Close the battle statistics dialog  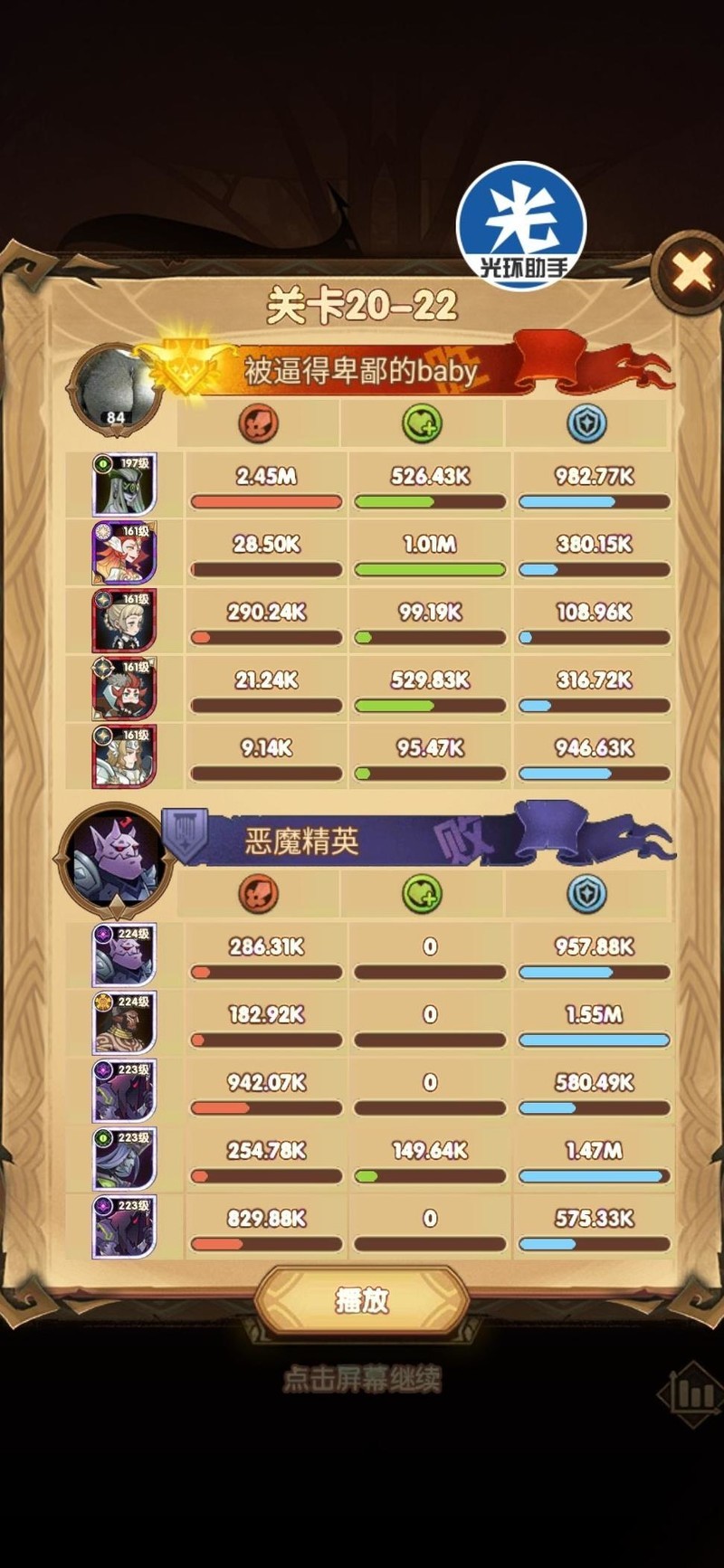(692, 272)
